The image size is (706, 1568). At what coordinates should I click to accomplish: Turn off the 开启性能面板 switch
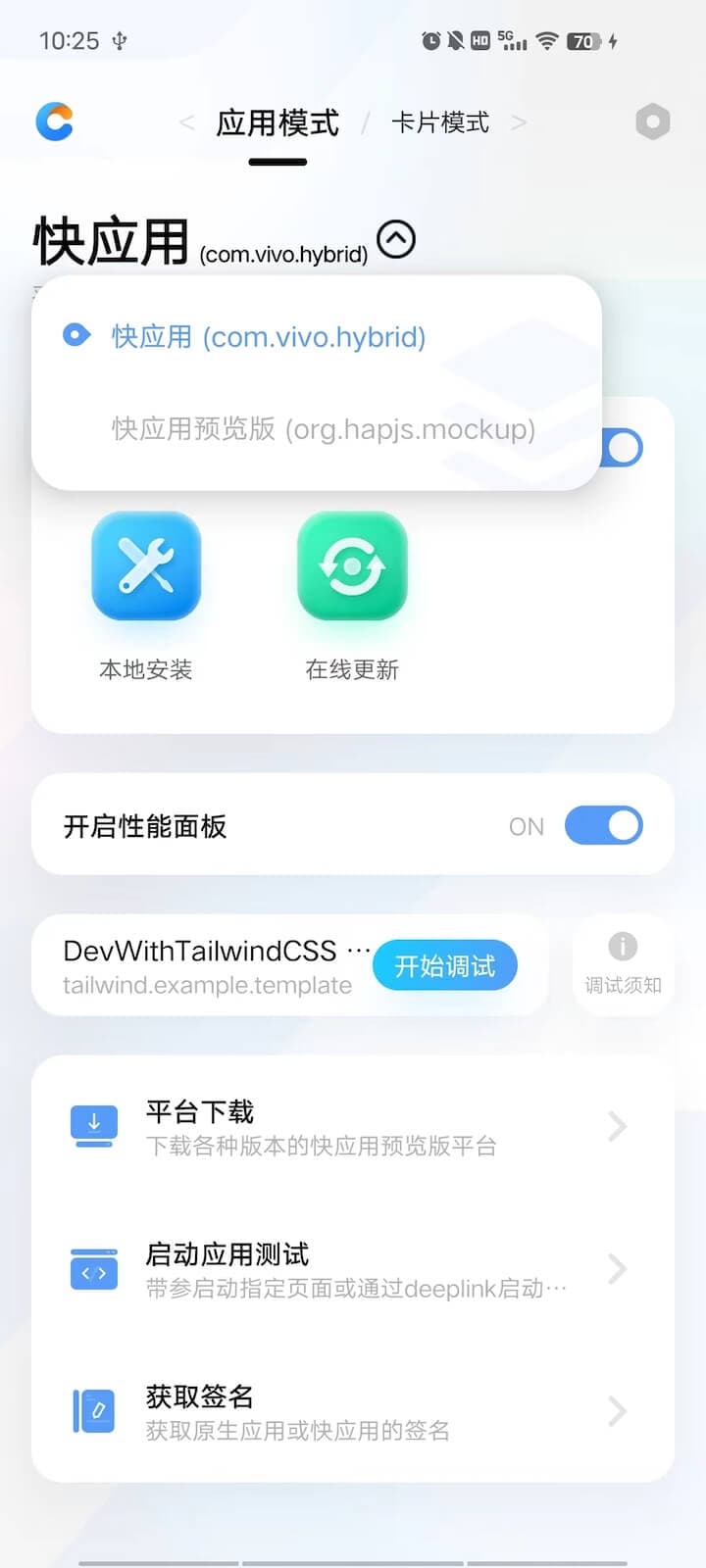tap(602, 826)
